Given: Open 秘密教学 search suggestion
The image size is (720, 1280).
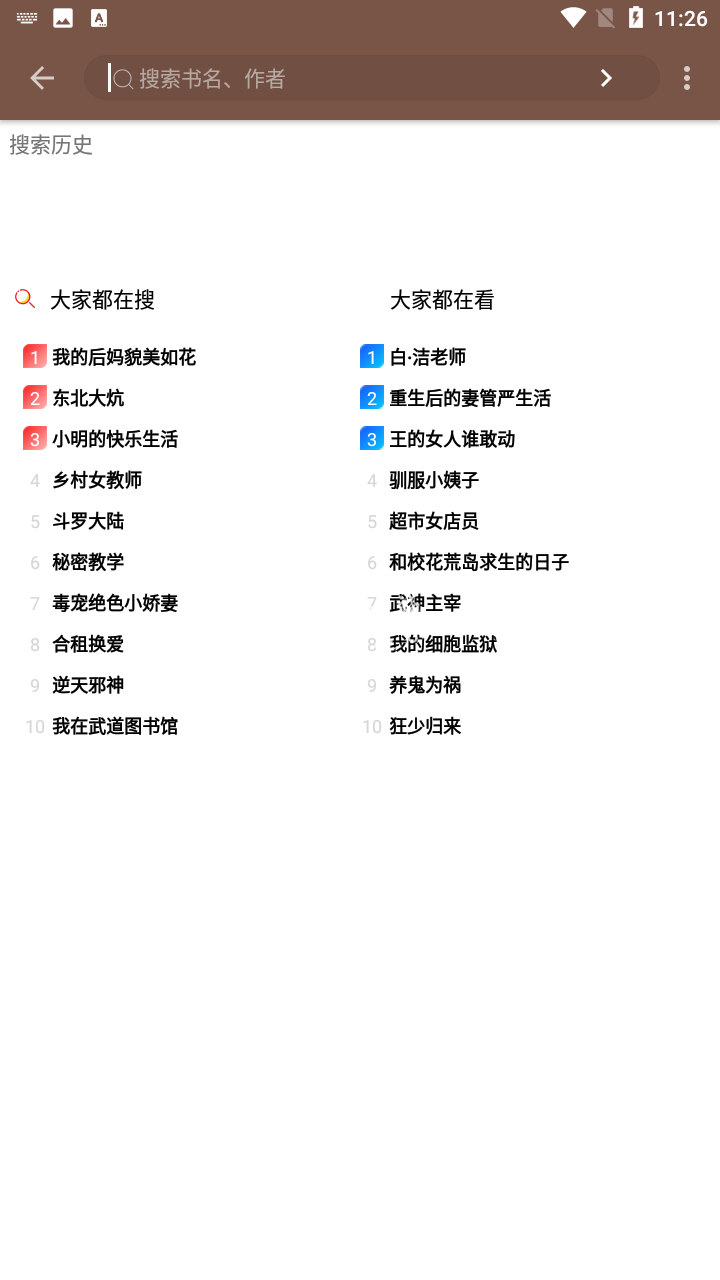Looking at the screenshot, I should coord(88,562).
